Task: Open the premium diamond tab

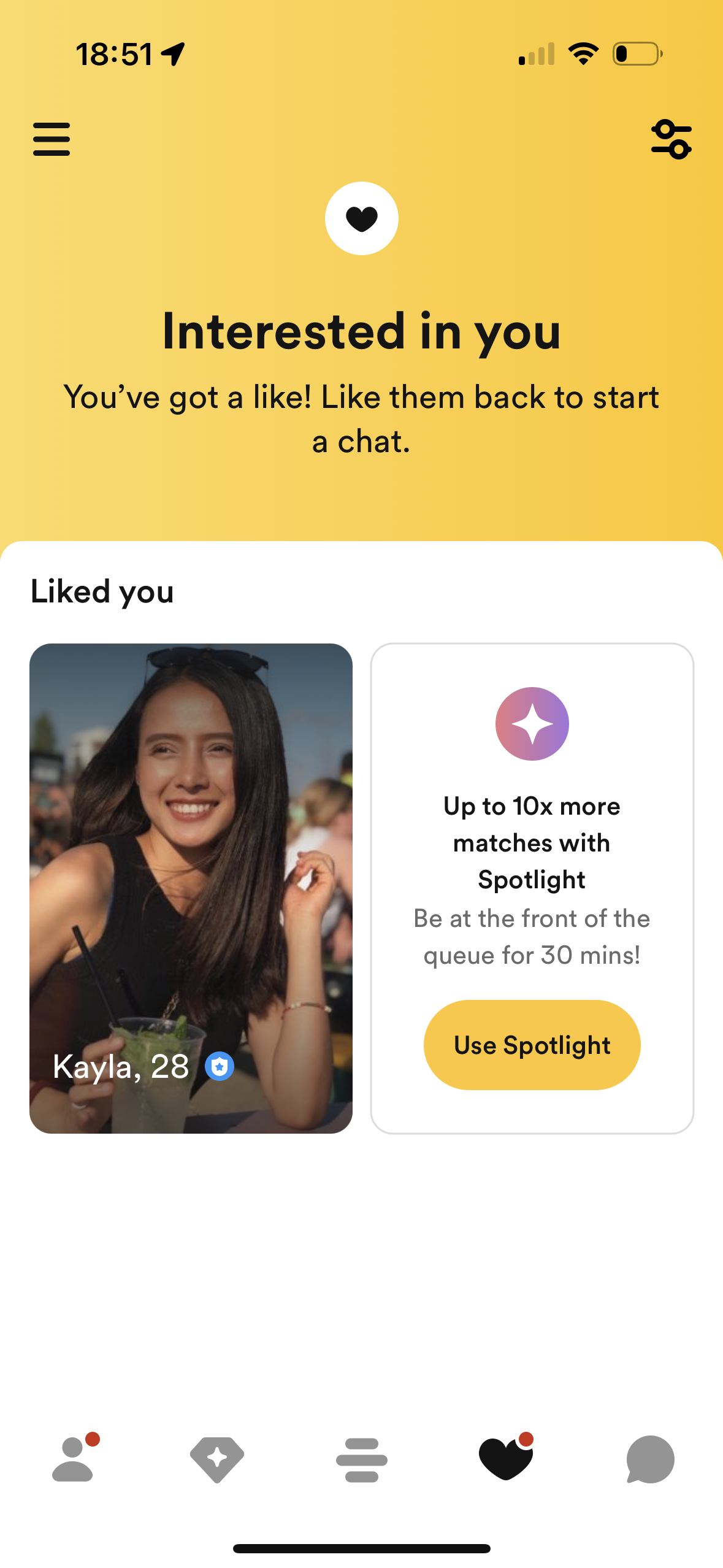Action: click(217, 1459)
